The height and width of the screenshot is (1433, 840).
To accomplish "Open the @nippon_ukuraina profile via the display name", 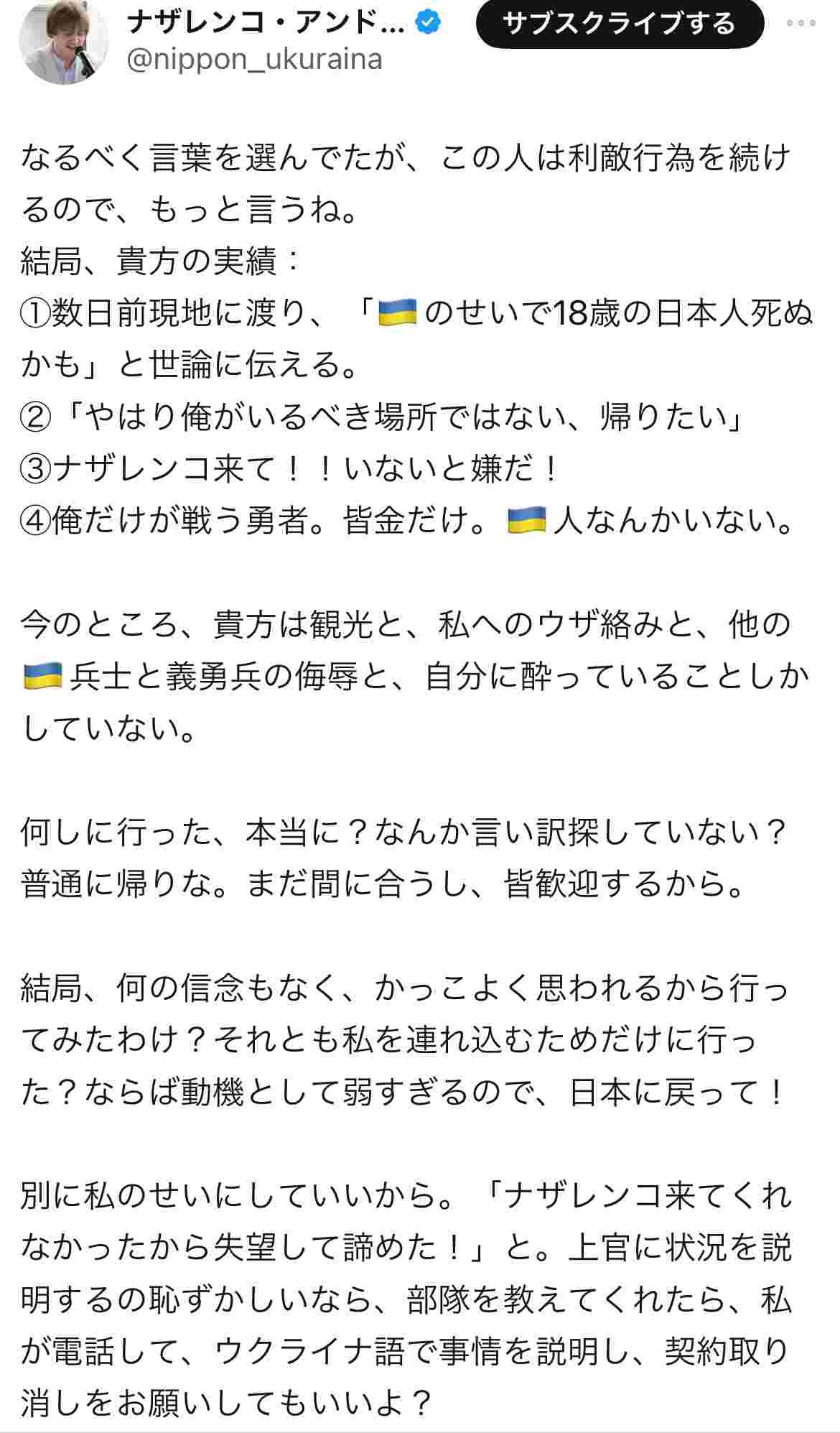I will click(x=266, y=23).
